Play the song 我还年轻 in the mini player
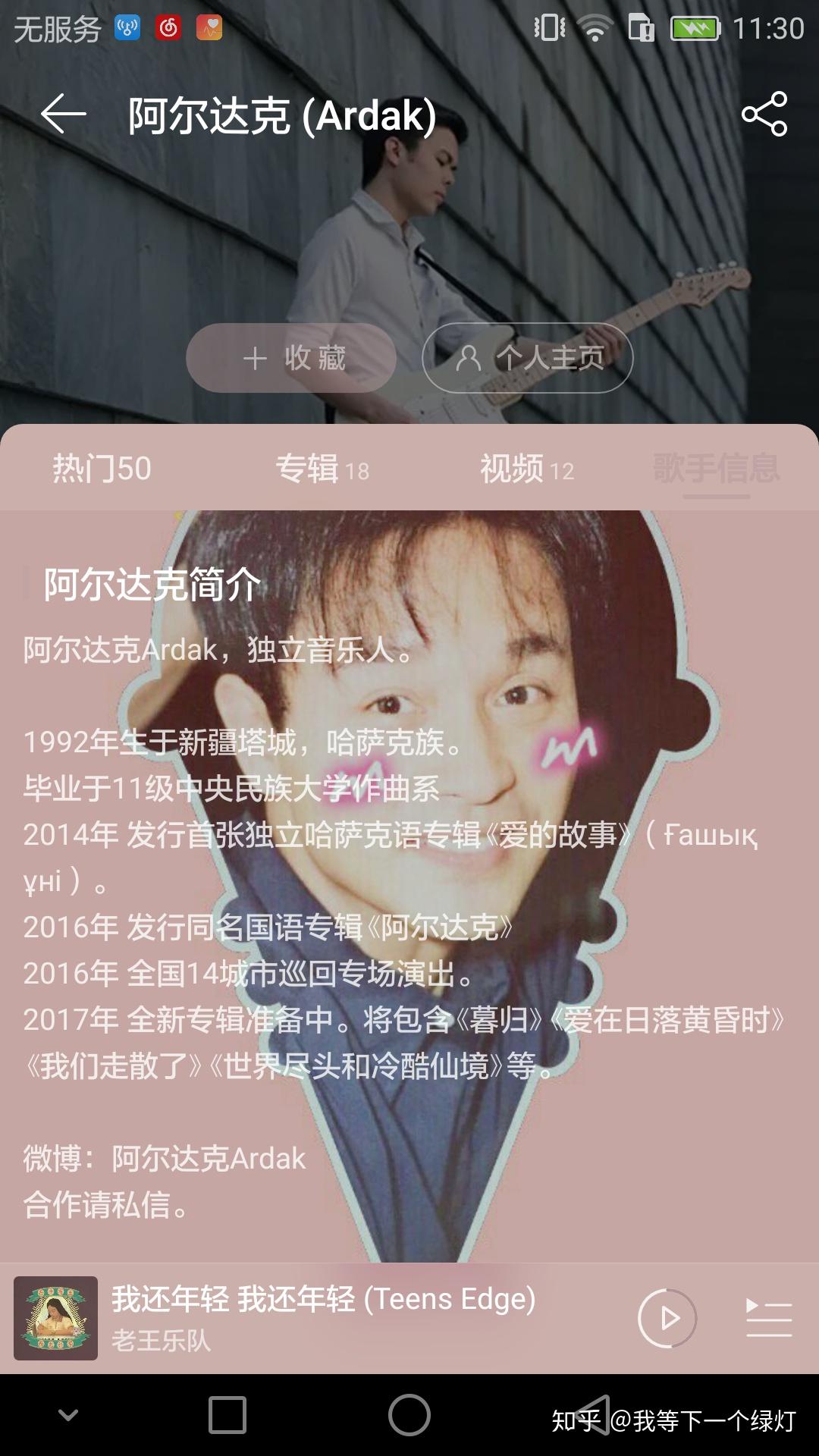This screenshot has height=1456, width=819. (x=667, y=1318)
